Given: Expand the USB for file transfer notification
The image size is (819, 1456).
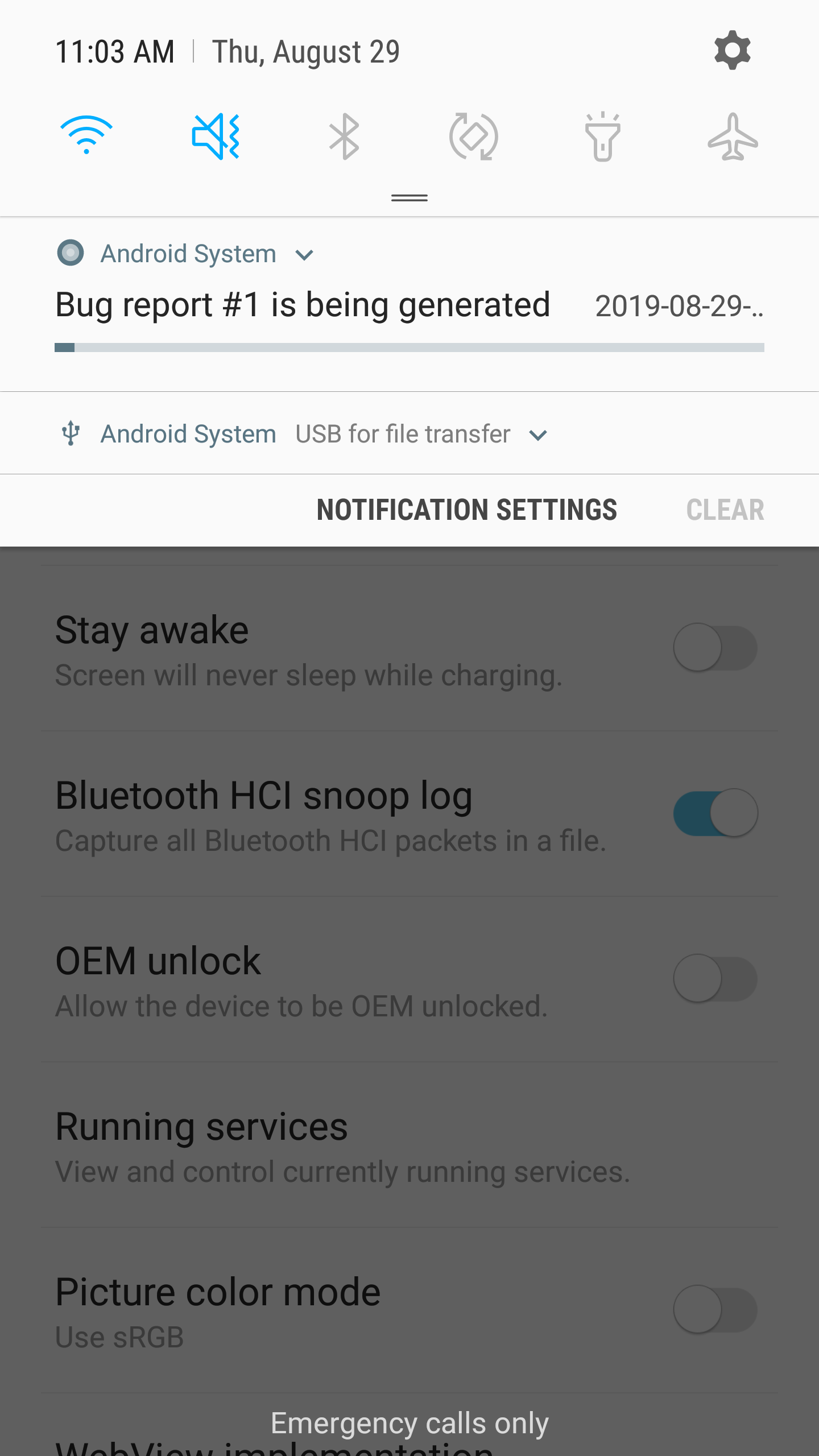Looking at the screenshot, I should pyautogui.click(x=538, y=435).
